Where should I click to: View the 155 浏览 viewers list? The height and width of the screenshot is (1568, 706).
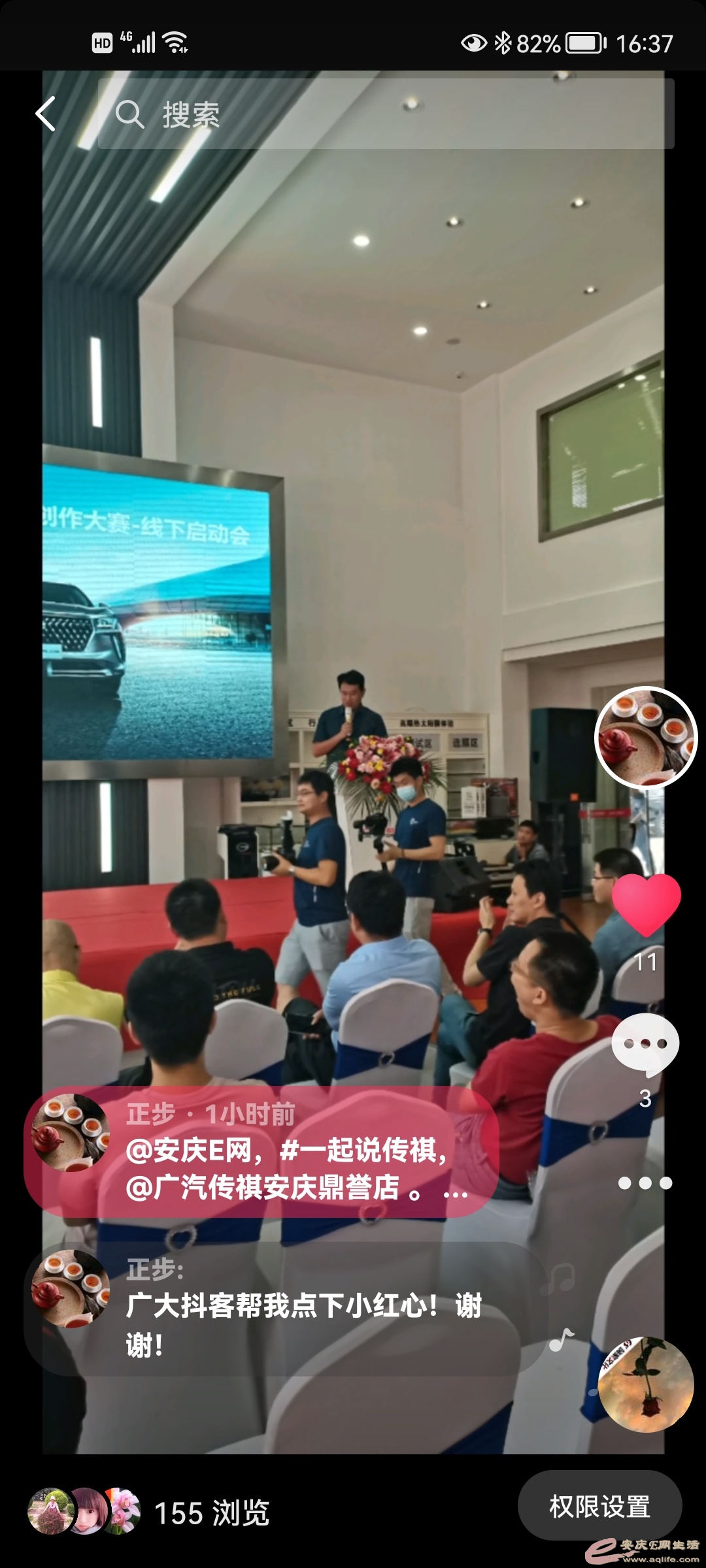coord(150,1512)
